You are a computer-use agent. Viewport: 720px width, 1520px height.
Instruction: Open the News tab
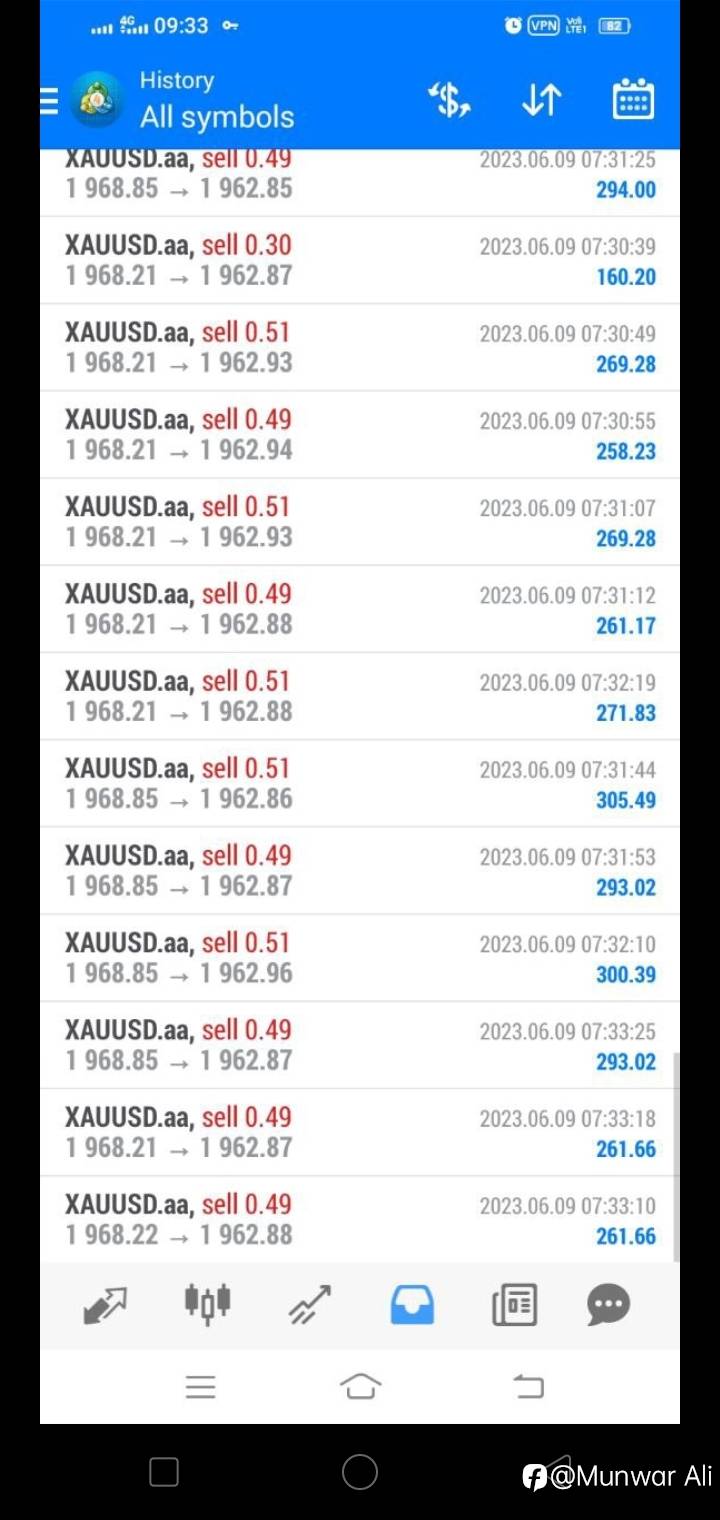(x=514, y=1304)
